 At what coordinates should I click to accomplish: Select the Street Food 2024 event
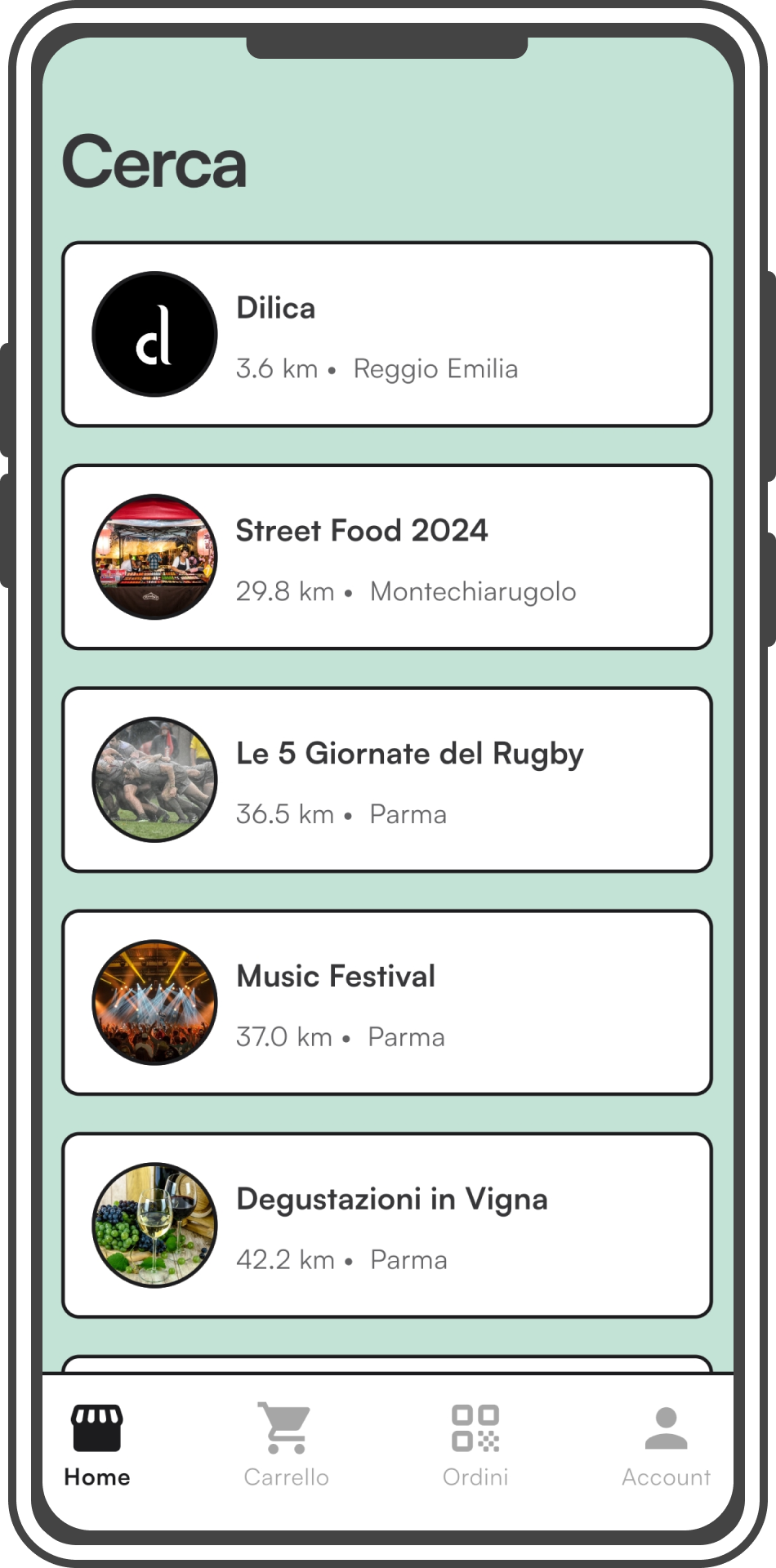(x=387, y=557)
